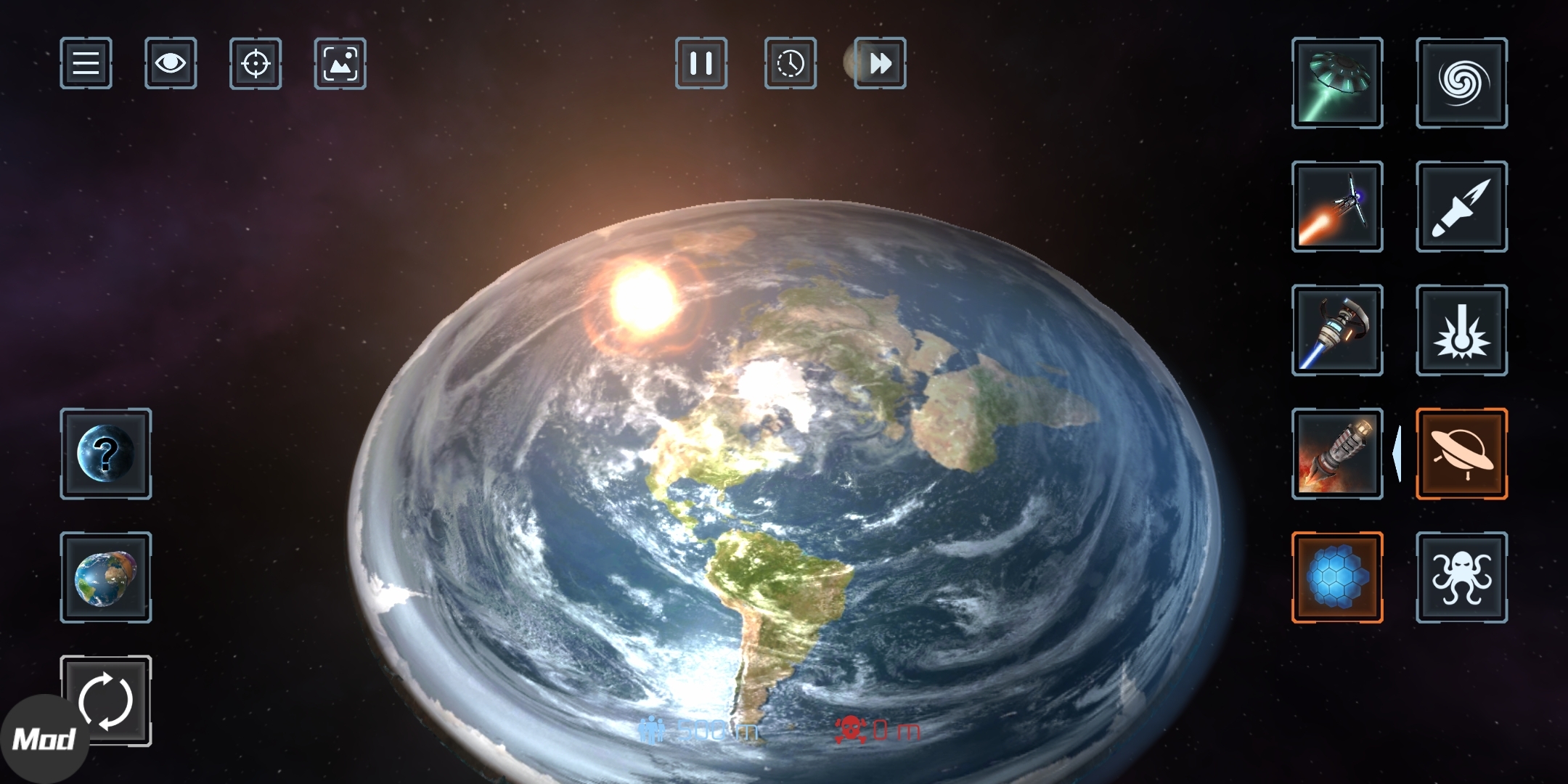Image resolution: width=1568 pixels, height=784 pixels.
Task: Choose the octopus monster weapon
Action: tap(1461, 577)
